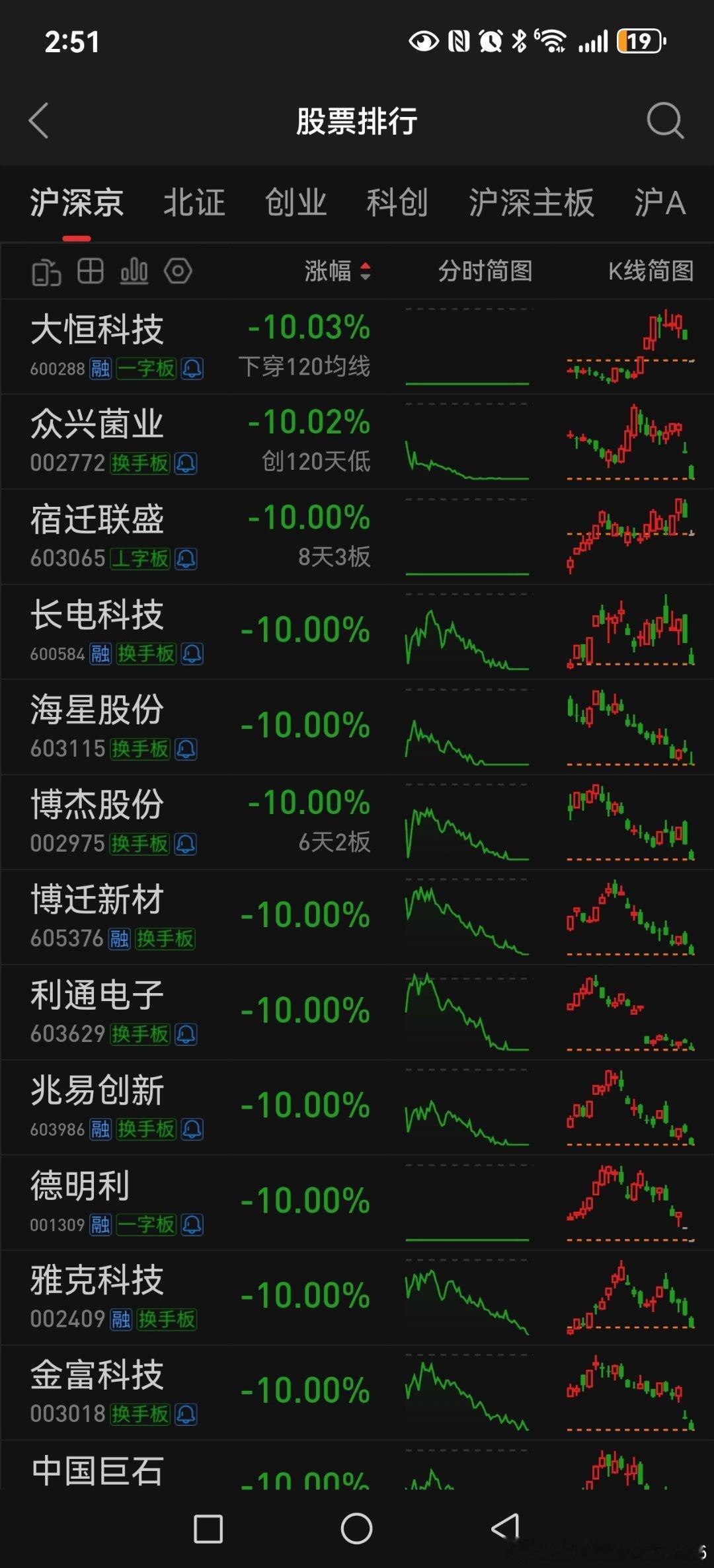The height and width of the screenshot is (1568, 714).
Task: View the 宿迁联盛 stock row
Action: coord(357,537)
